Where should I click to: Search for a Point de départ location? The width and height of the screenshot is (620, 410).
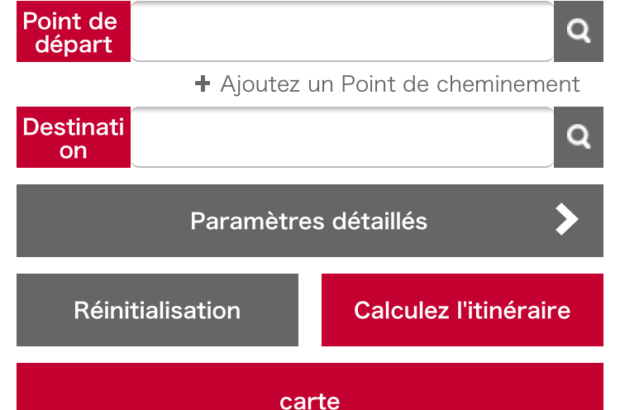(x=579, y=32)
